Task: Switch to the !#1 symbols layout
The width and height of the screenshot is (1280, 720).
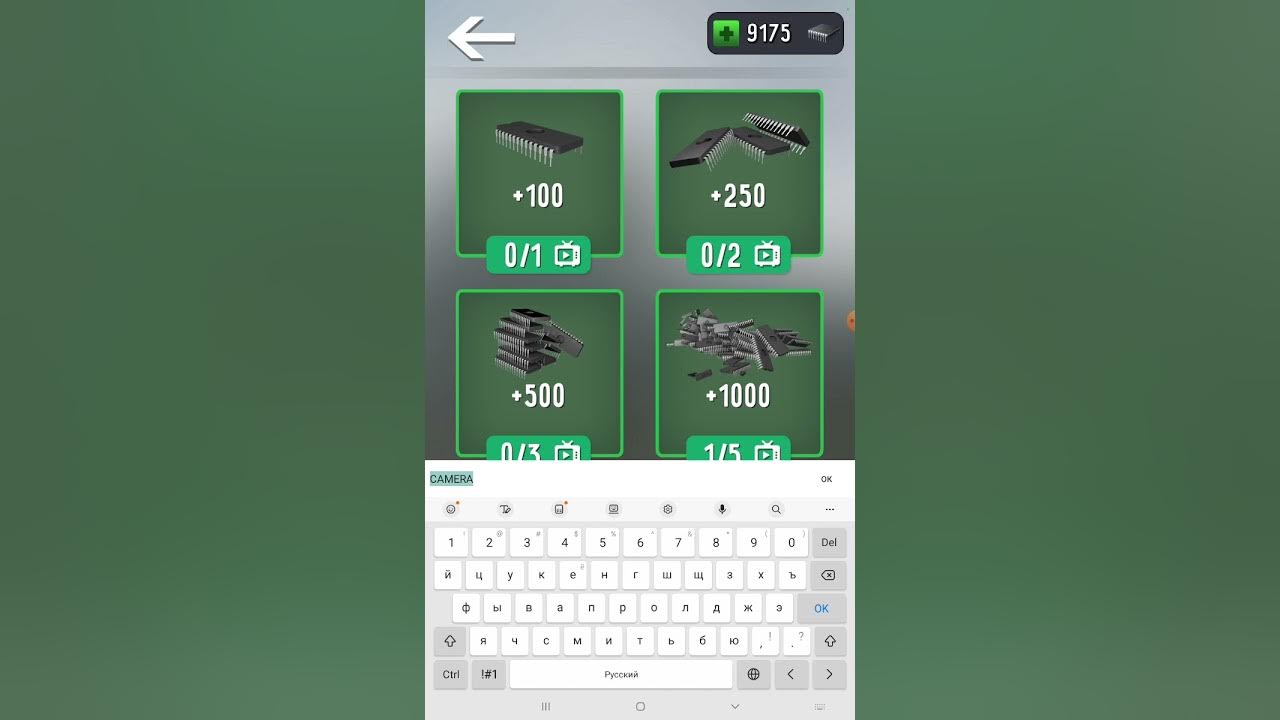Action: [489, 674]
